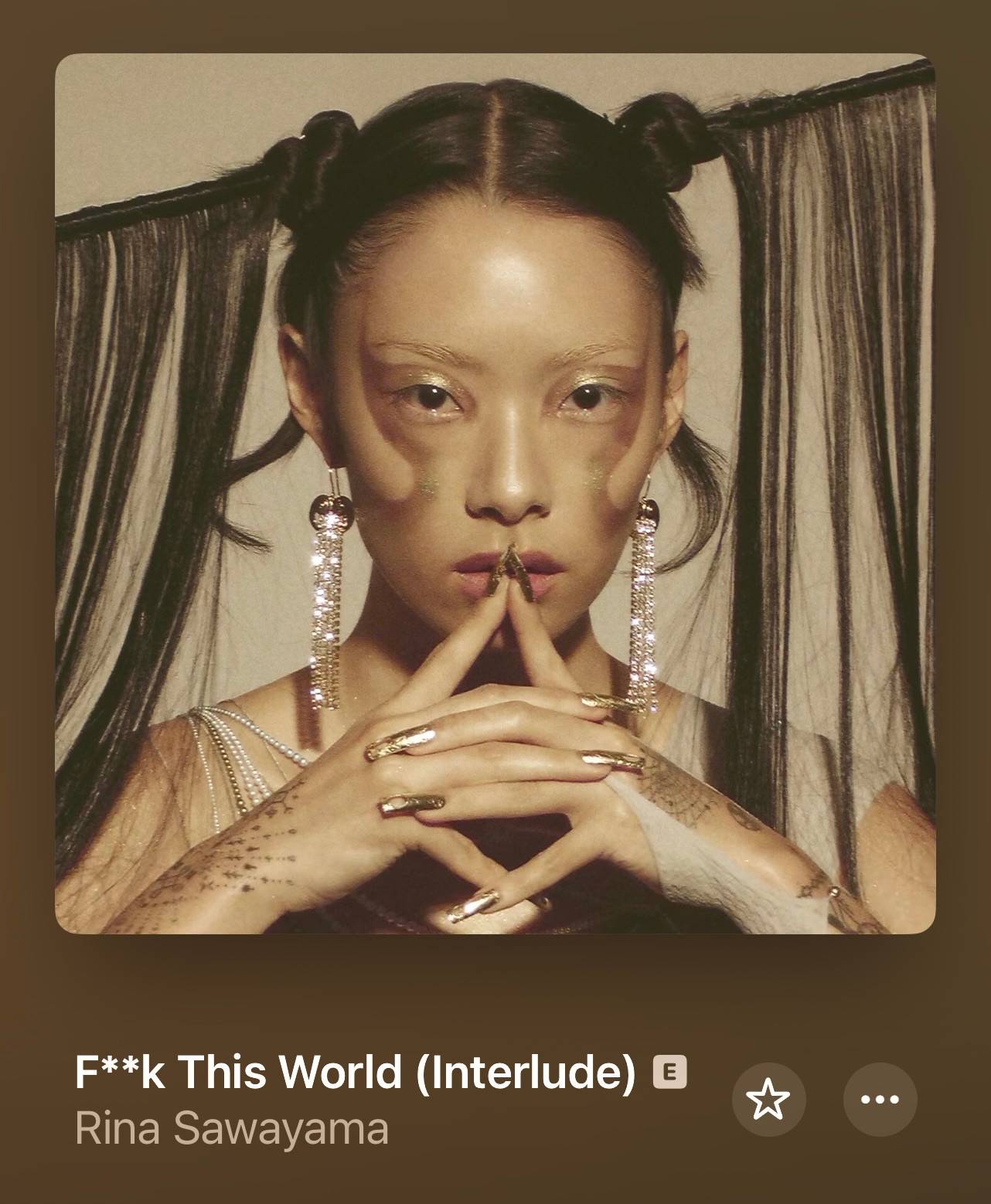
Task: Favorite this song with the star
Action: pyautogui.click(x=768, y=1099)
